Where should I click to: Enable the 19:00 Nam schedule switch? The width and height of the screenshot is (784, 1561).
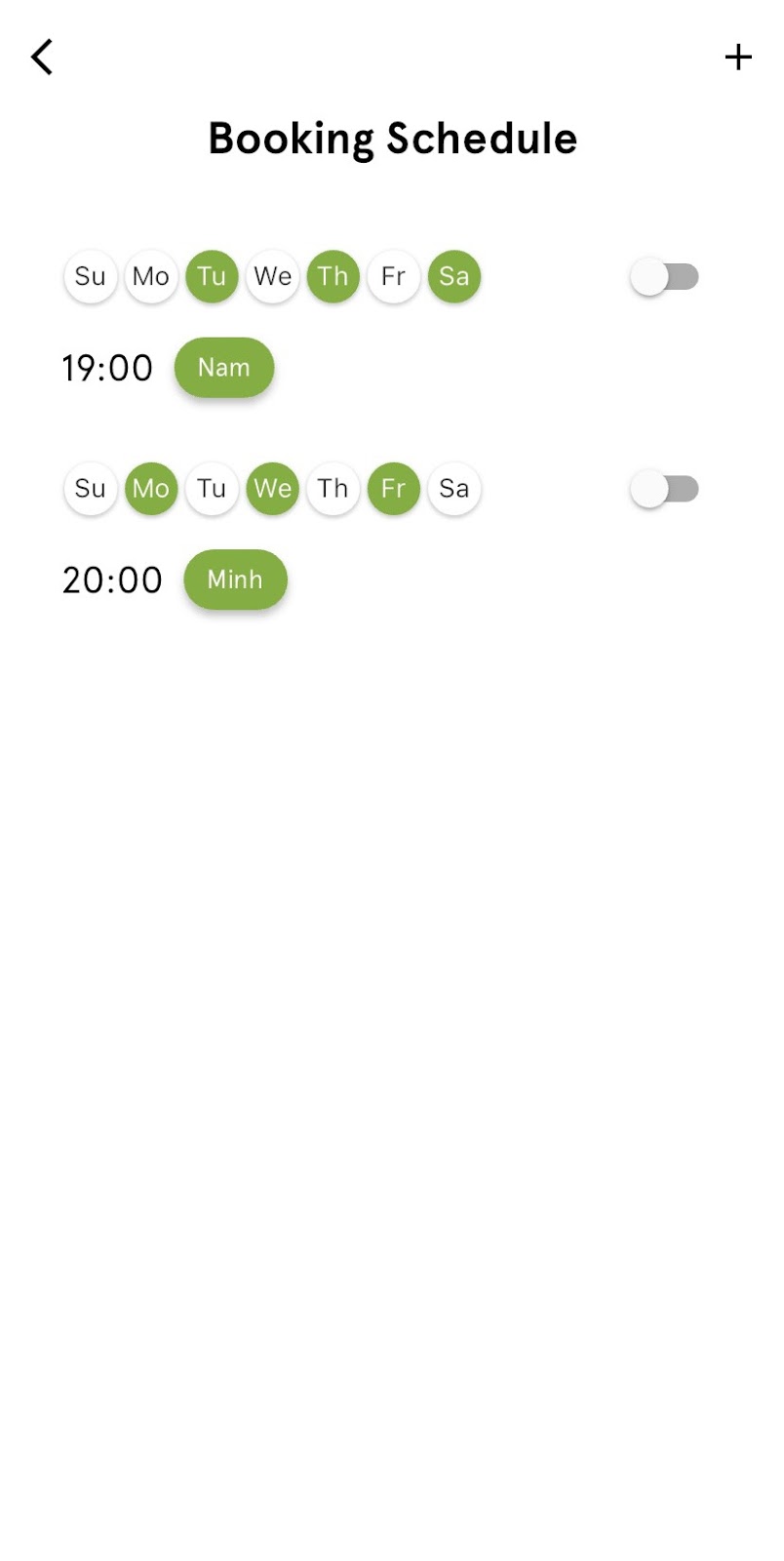pyautogui.click(x=664, y=277)
